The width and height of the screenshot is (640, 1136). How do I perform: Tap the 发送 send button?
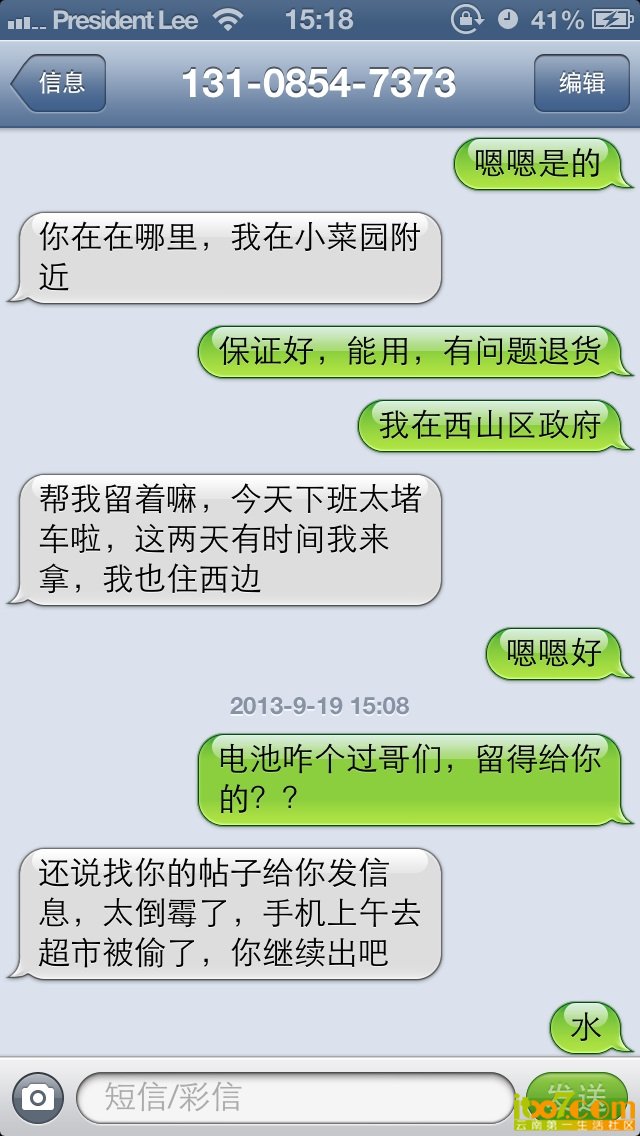(577, 1097)
